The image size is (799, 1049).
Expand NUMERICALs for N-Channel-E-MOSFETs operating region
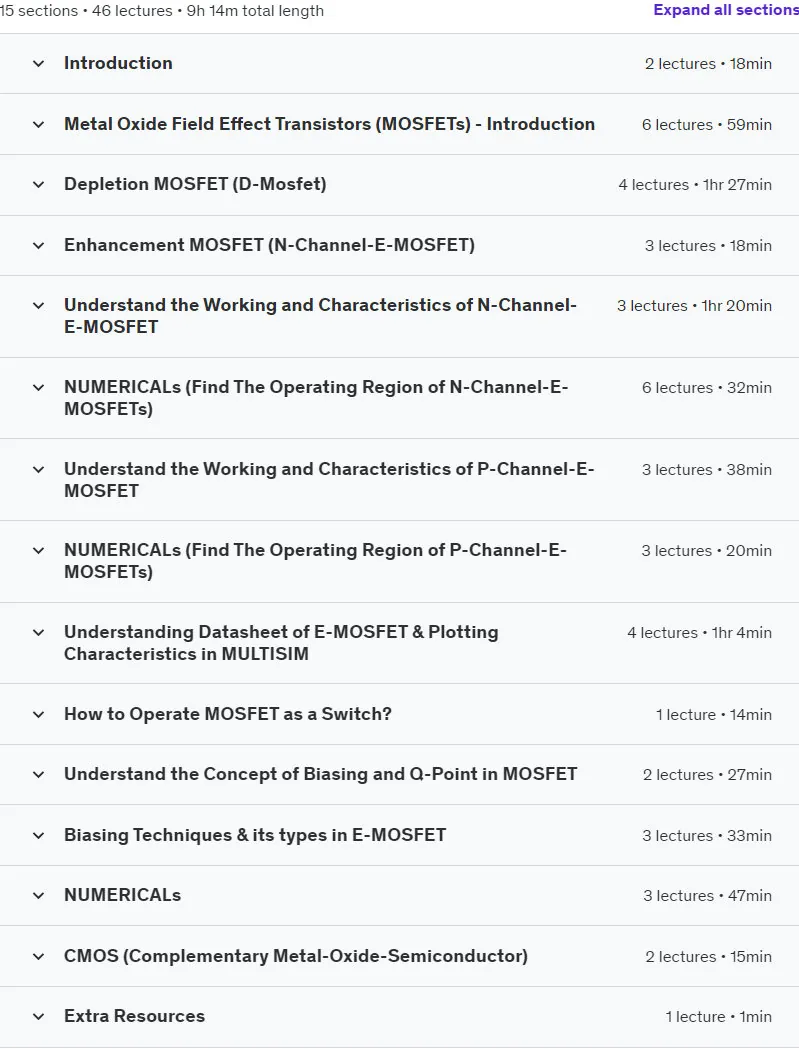(x=400, y=398)
